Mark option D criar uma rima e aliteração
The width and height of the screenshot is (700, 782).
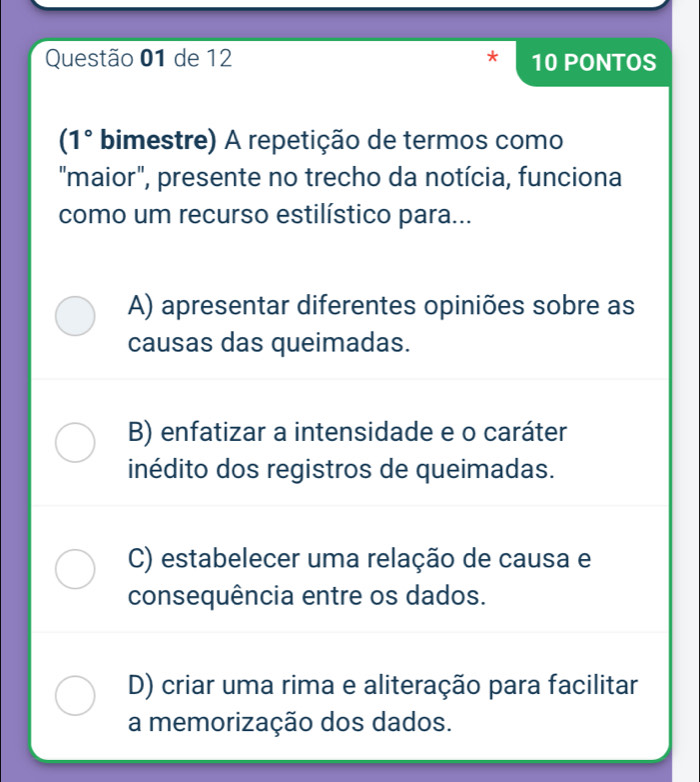pos(75,695)
